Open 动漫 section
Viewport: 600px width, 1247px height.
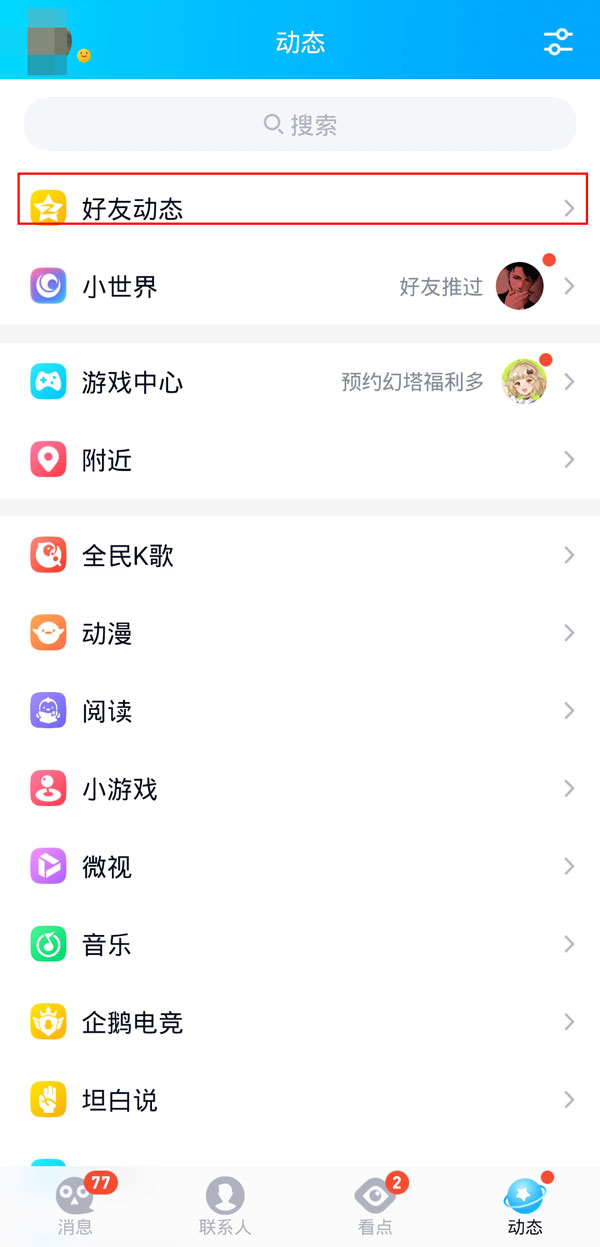tap(300, 633)
